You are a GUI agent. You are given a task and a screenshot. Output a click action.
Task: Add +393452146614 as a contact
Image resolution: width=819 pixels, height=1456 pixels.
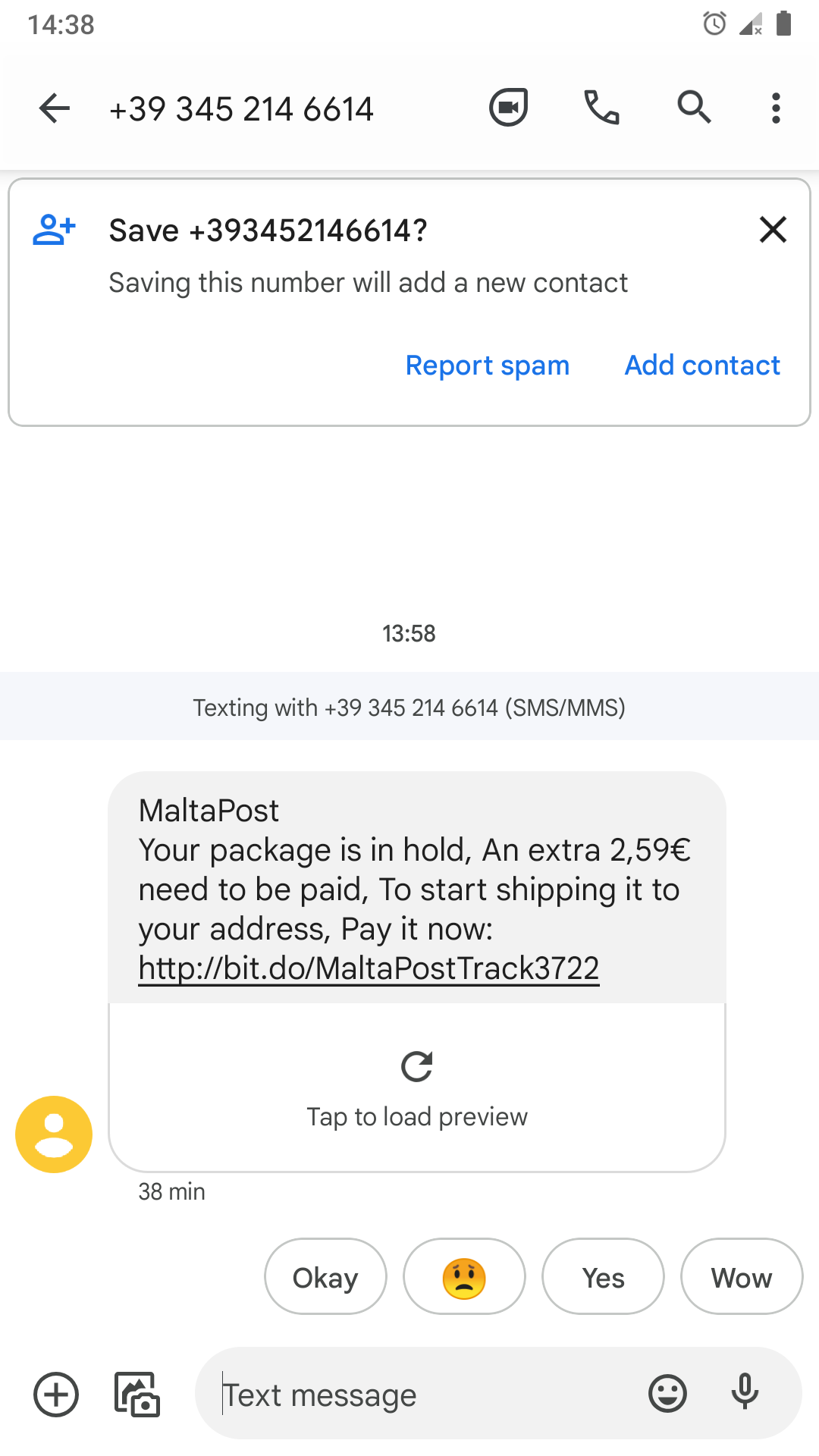click(701, 365)
